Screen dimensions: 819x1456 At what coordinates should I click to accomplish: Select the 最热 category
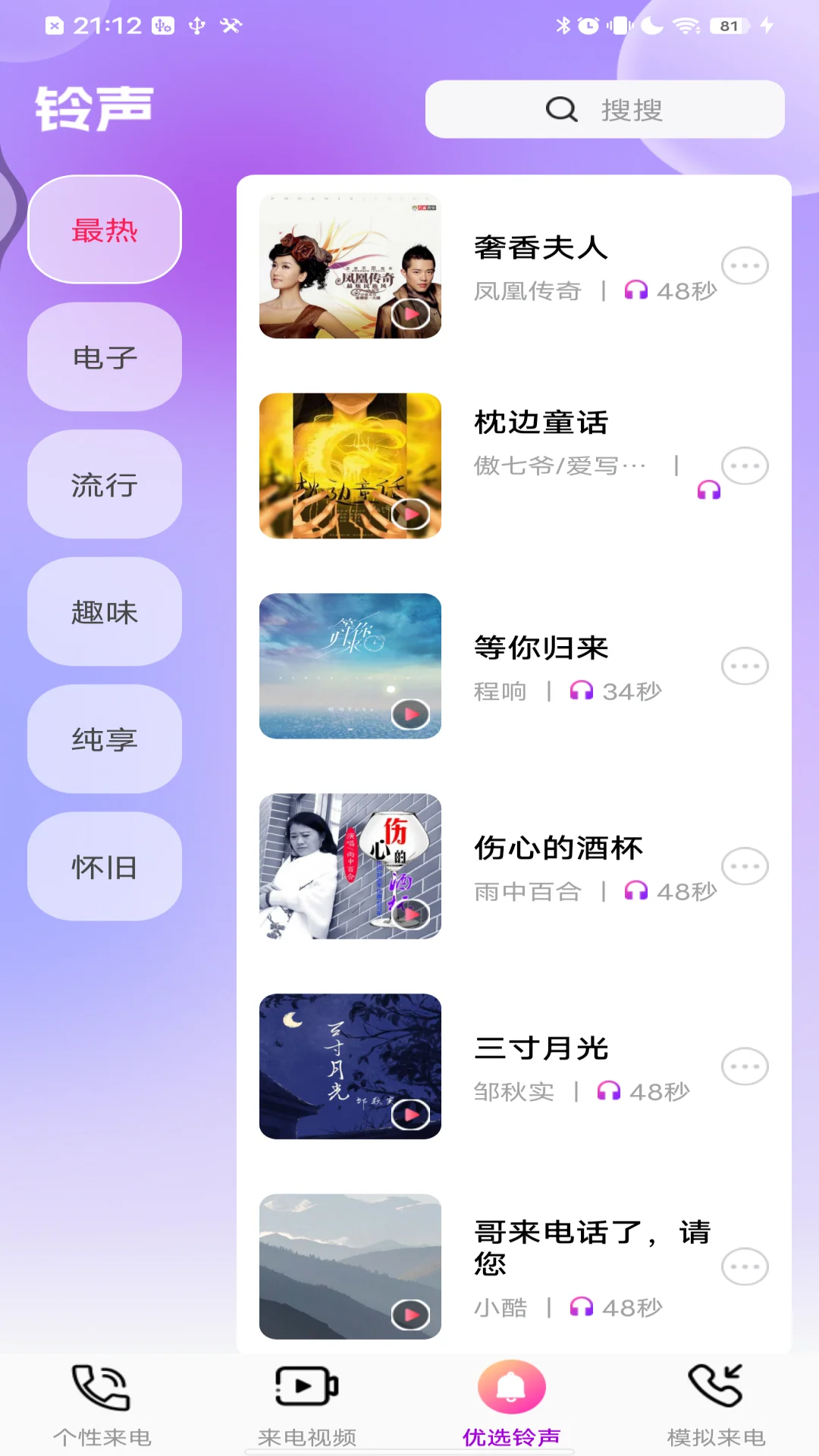pyautogui.click(x=104, y=231)
